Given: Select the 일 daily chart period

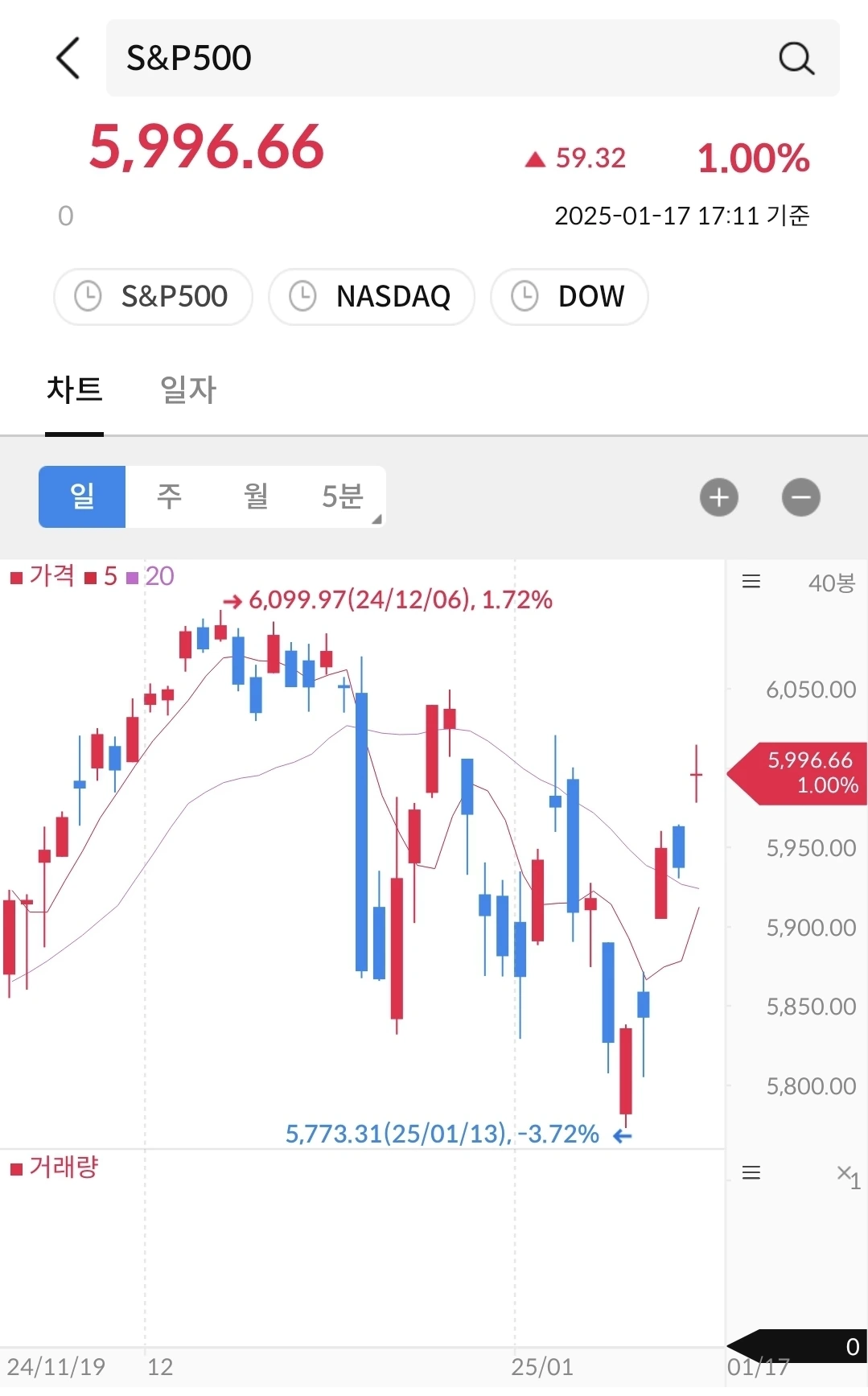Looking at the screenshot, I should [82, 496].
